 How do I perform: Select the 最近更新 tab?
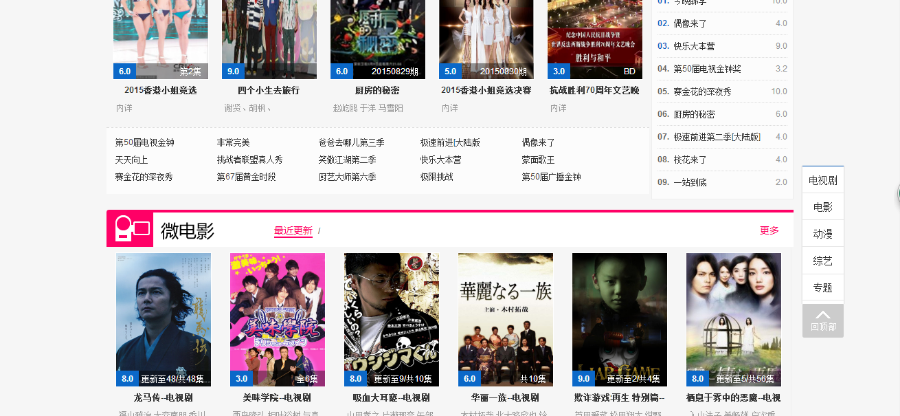pos(293,231)
